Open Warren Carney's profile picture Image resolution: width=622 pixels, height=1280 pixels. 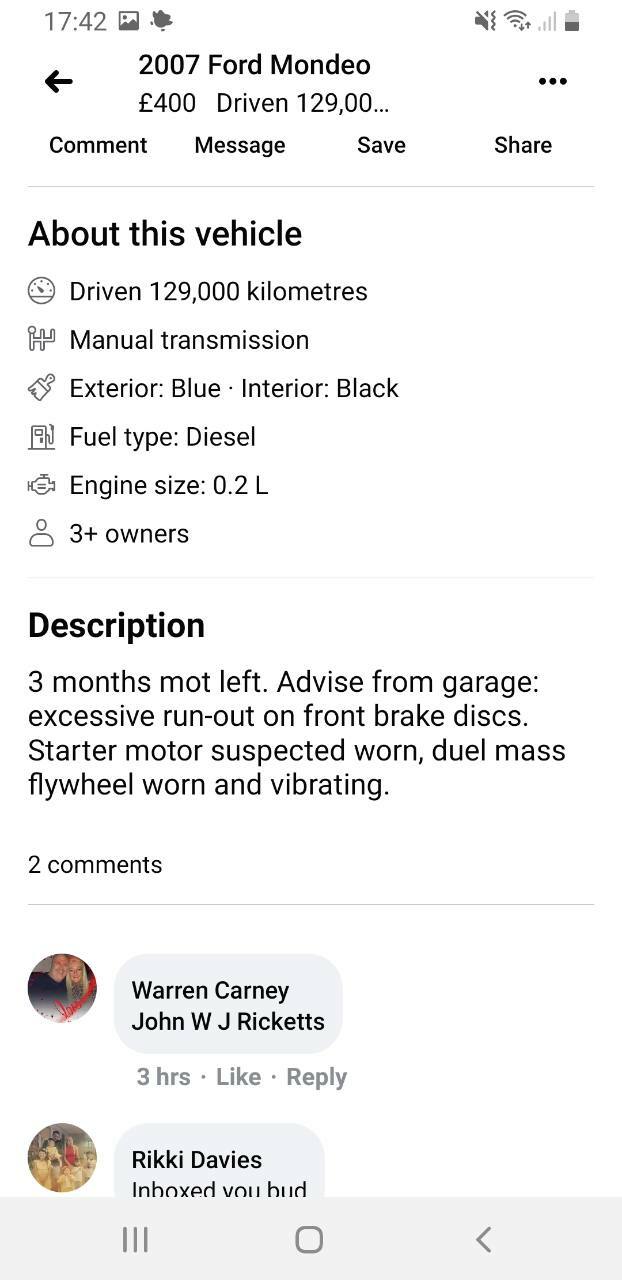coord(62,988)
